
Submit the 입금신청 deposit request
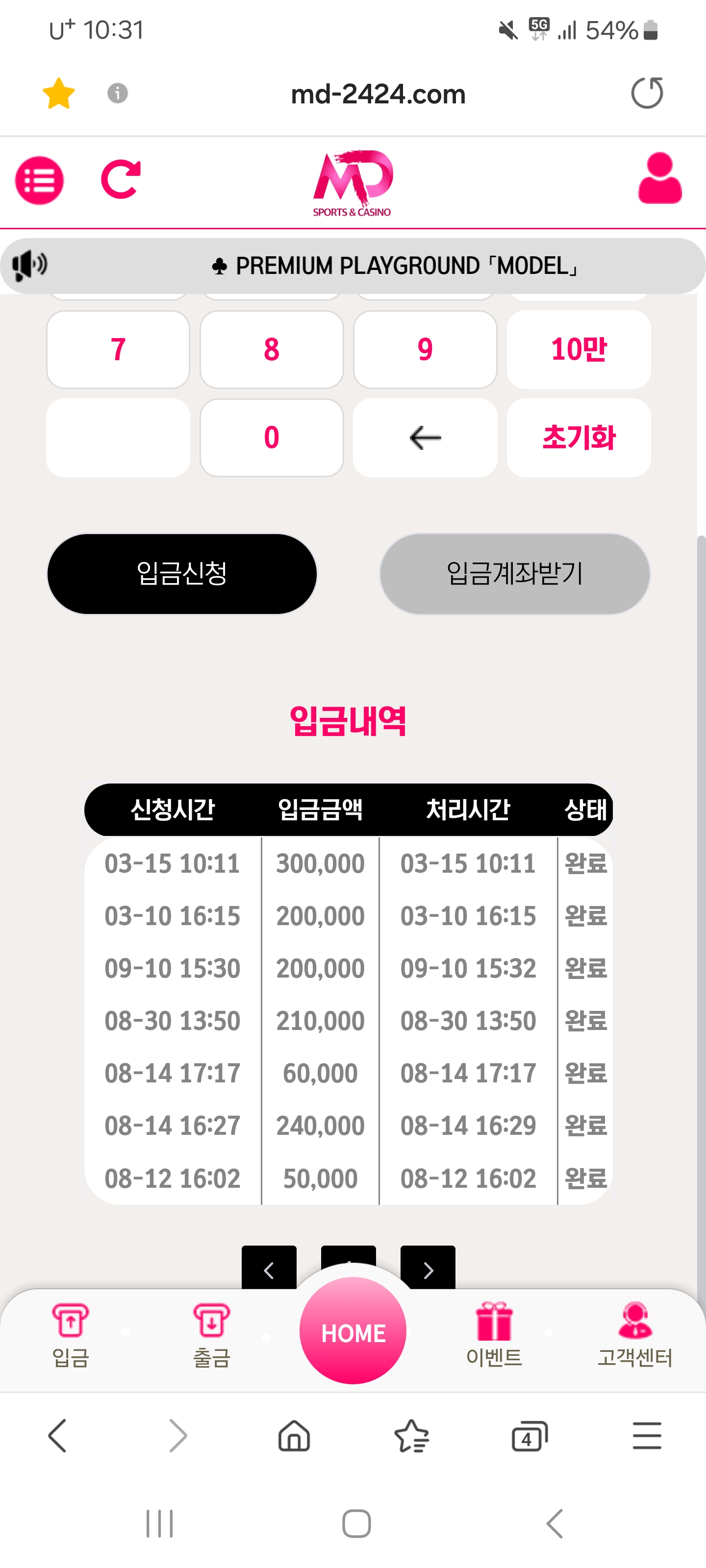(x=182, y=573)
